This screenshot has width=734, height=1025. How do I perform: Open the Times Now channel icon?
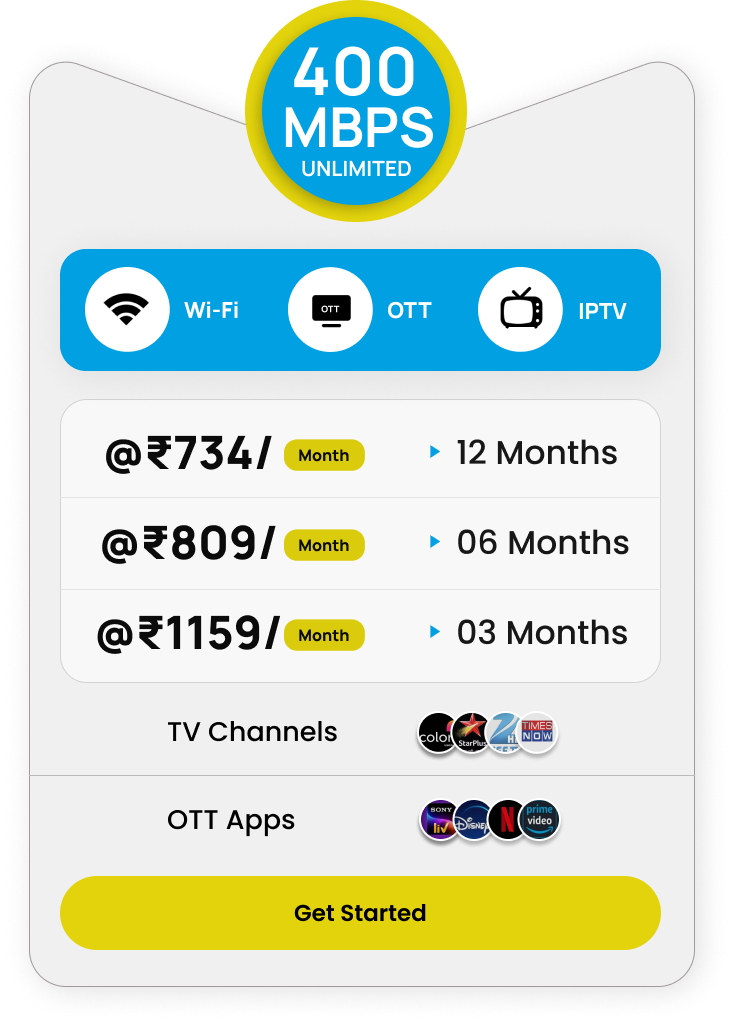click(x=537, y=732)
